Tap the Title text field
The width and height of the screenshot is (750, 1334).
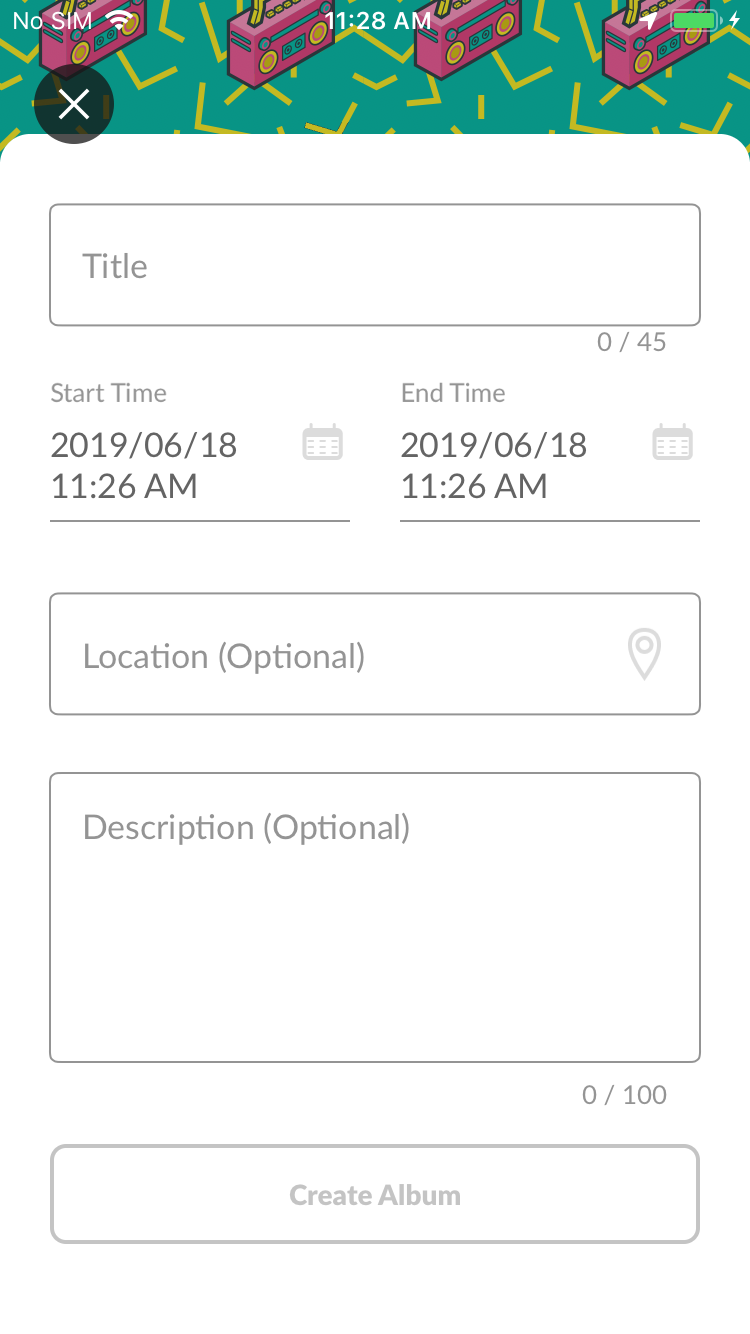(x=375, y=266)
